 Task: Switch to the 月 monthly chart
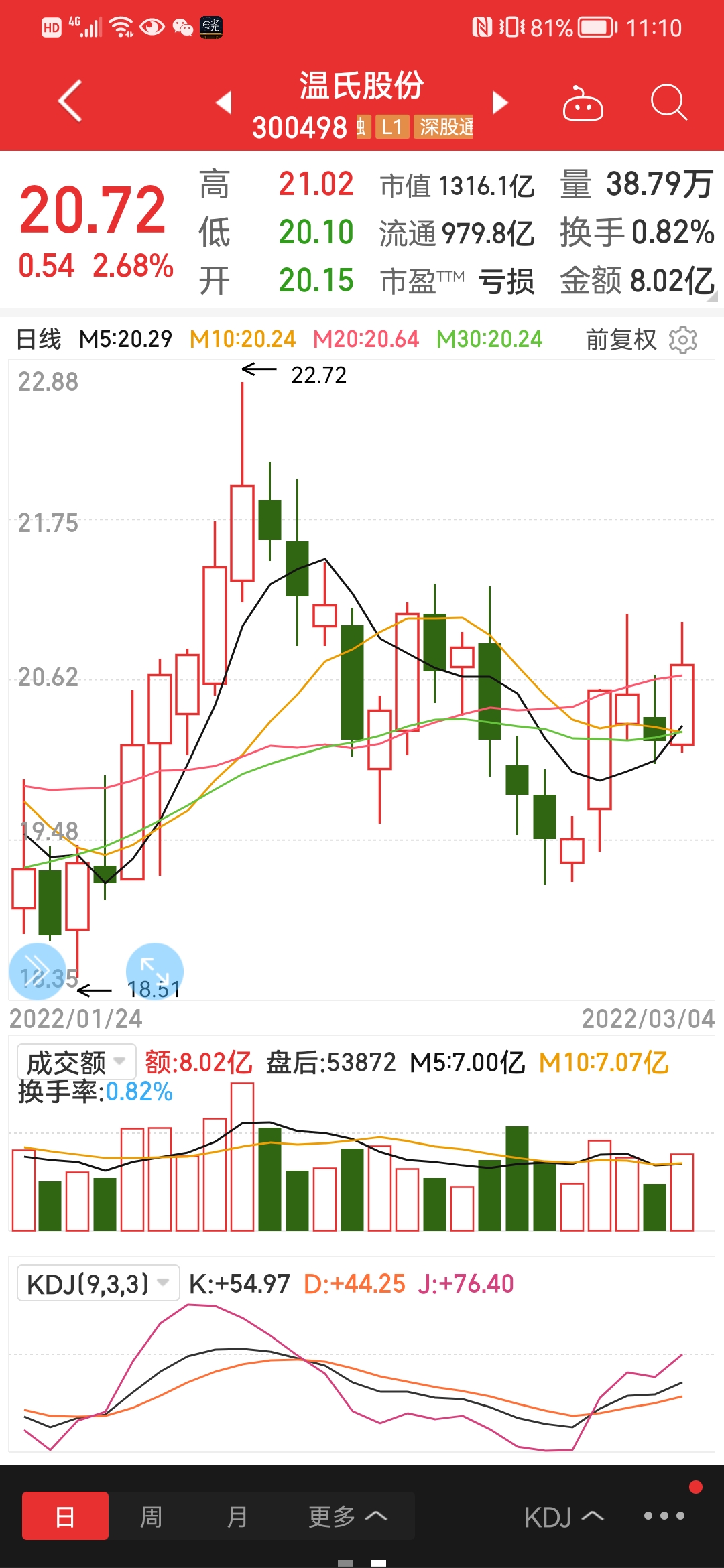coord(237,1516)
